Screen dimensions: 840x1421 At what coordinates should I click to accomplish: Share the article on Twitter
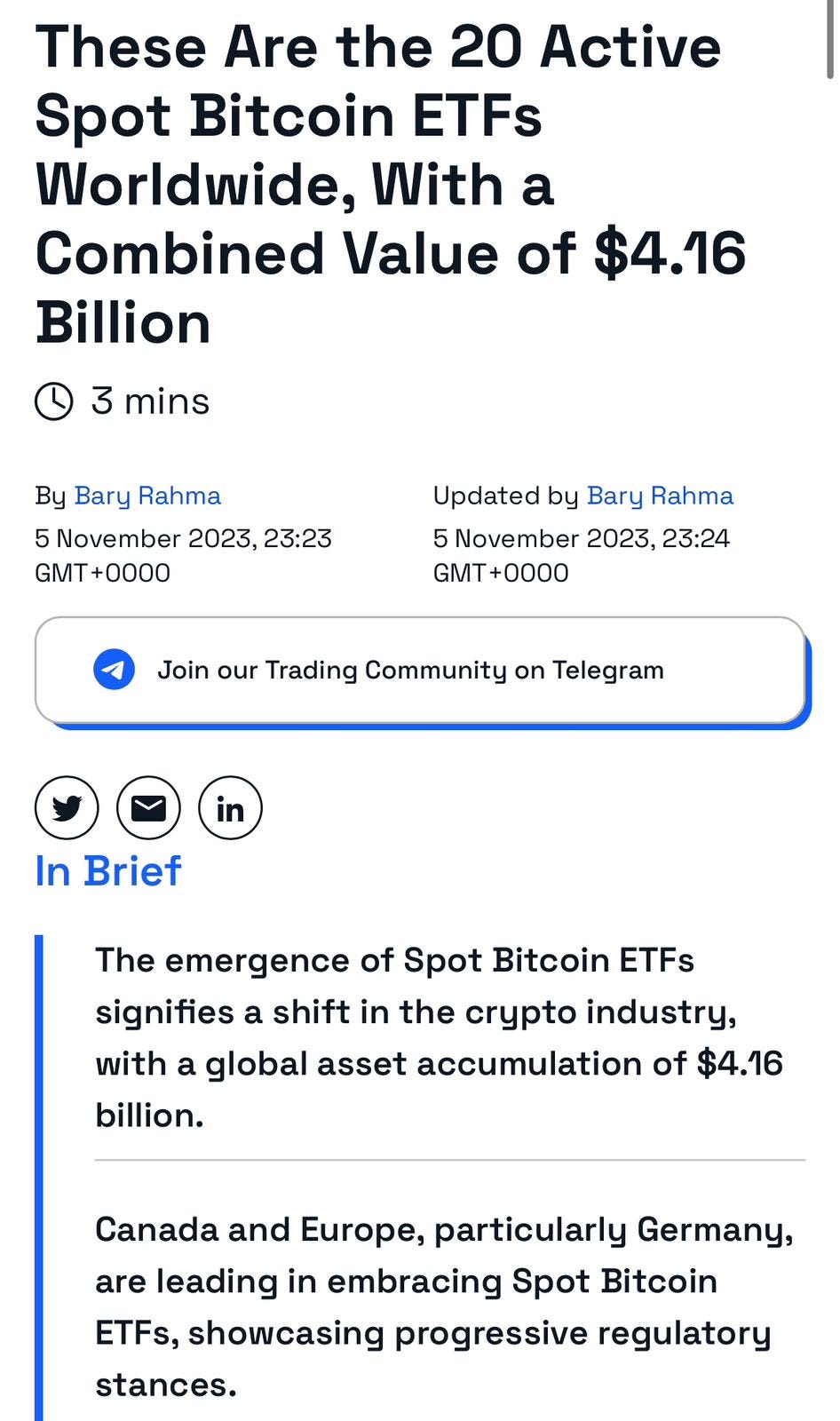67,808
